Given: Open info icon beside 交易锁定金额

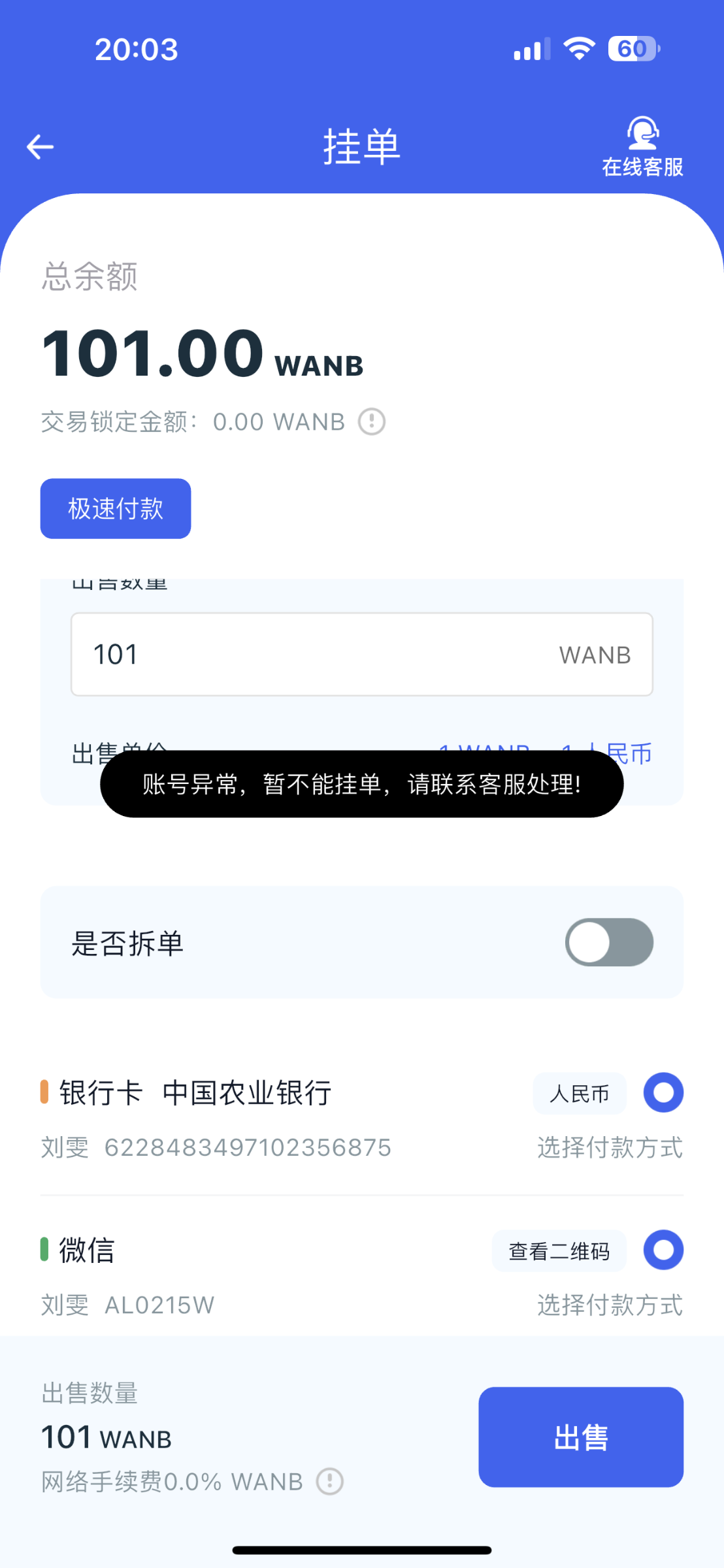Looking at the screenshot, I should (372, 421).
